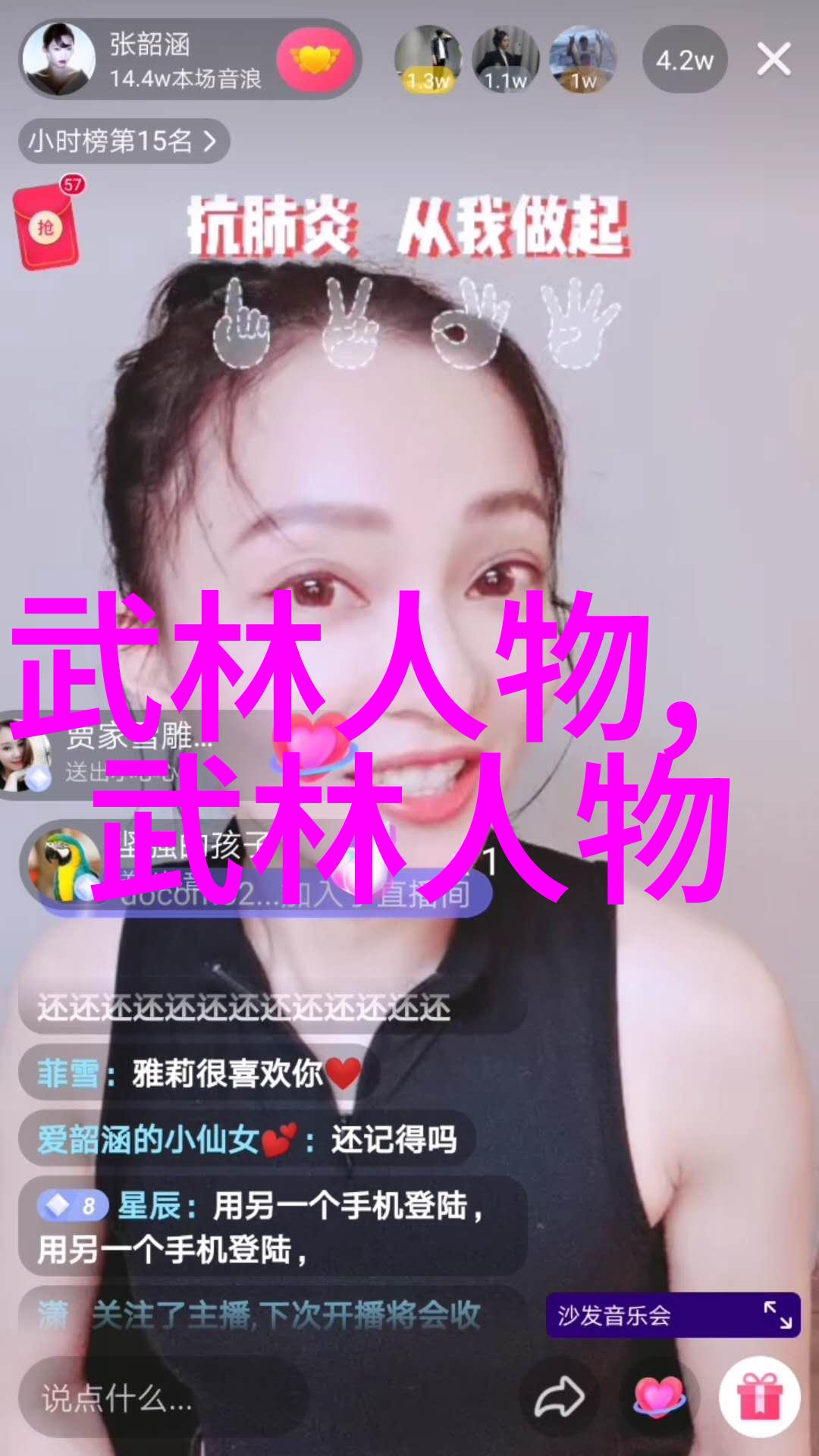Tap the top viewer with 1w
The height and width of the screenshot is (1456, 819).
(x=582, y=59)
